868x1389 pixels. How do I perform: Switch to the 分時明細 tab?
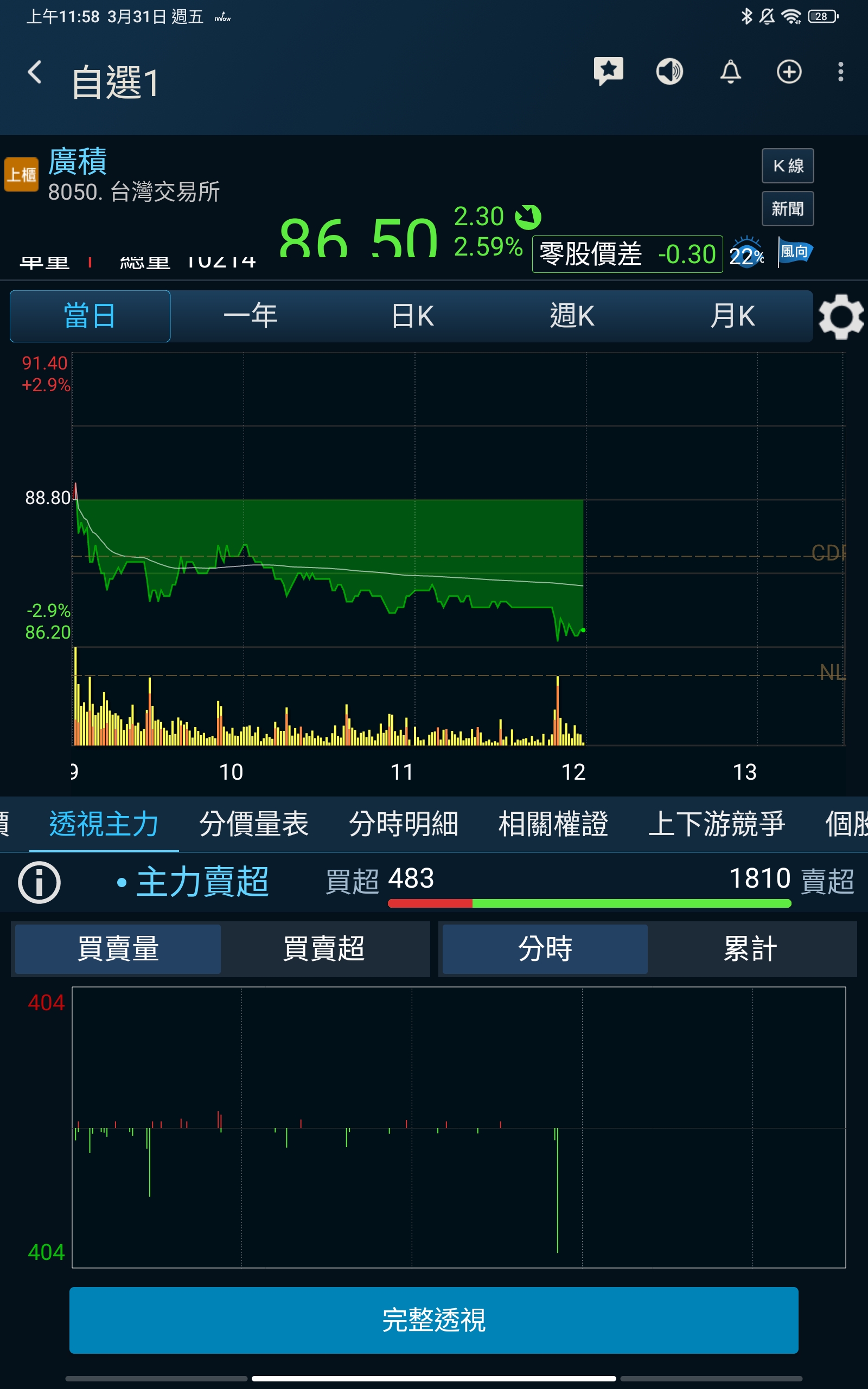(x=404, y=824)
